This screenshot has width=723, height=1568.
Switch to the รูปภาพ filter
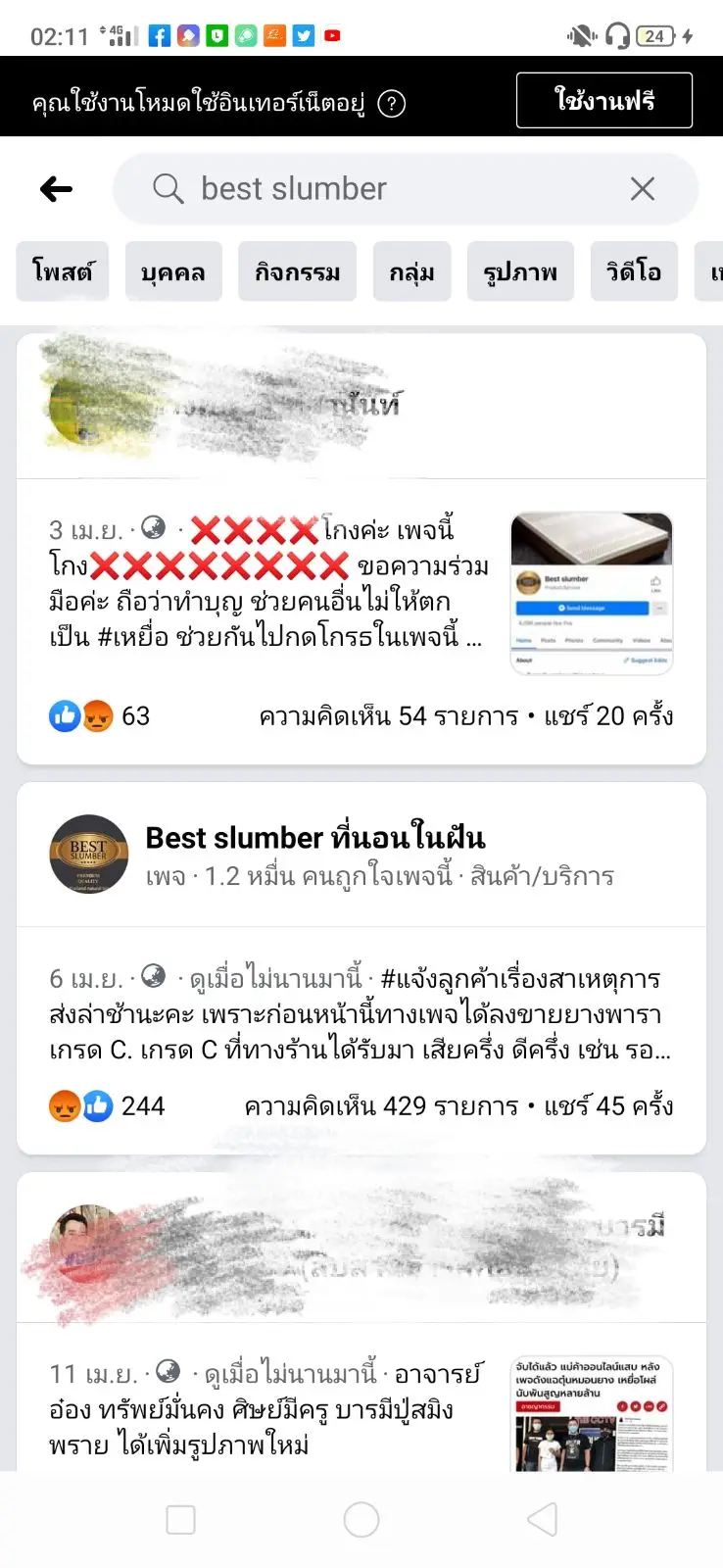[520, 271]
